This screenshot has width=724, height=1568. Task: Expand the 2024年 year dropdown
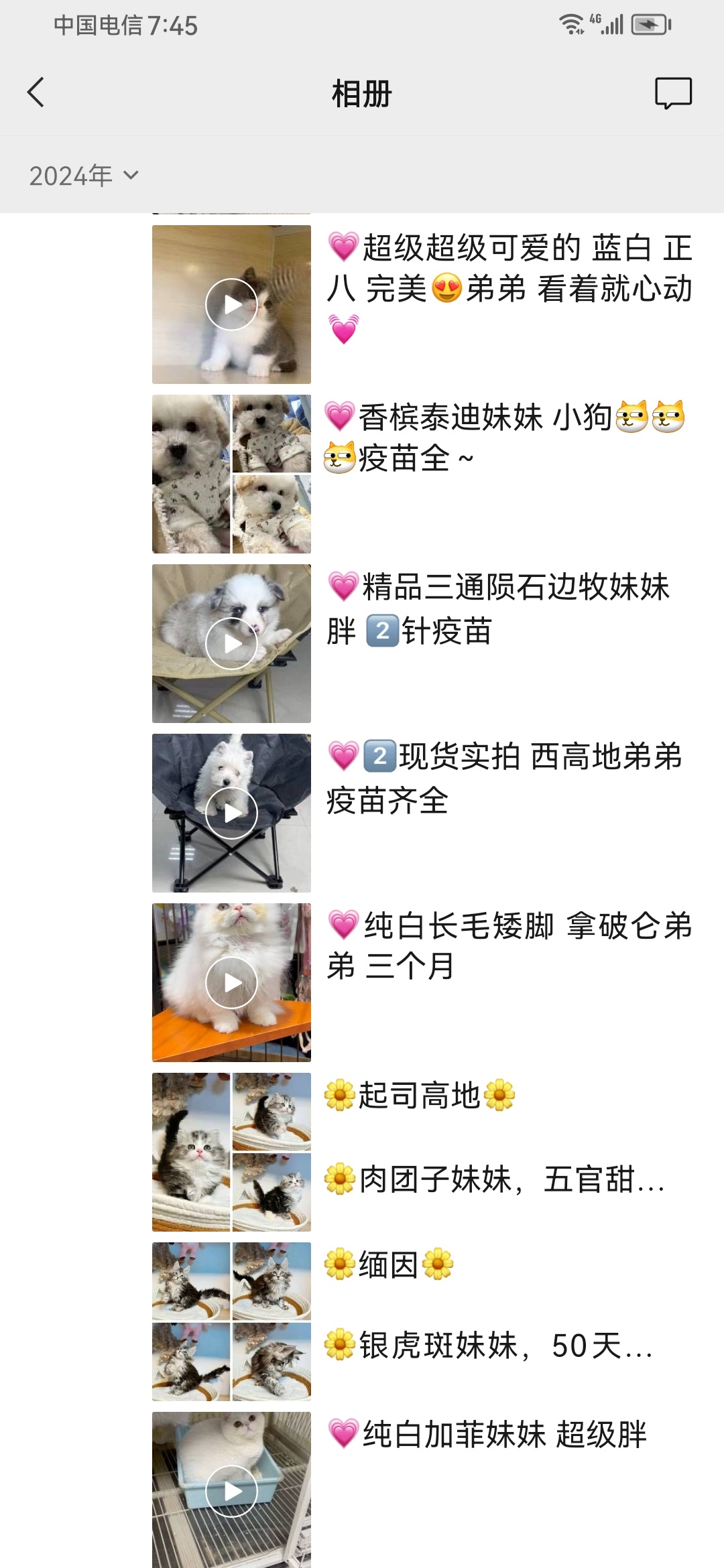(x=84, y=176)
